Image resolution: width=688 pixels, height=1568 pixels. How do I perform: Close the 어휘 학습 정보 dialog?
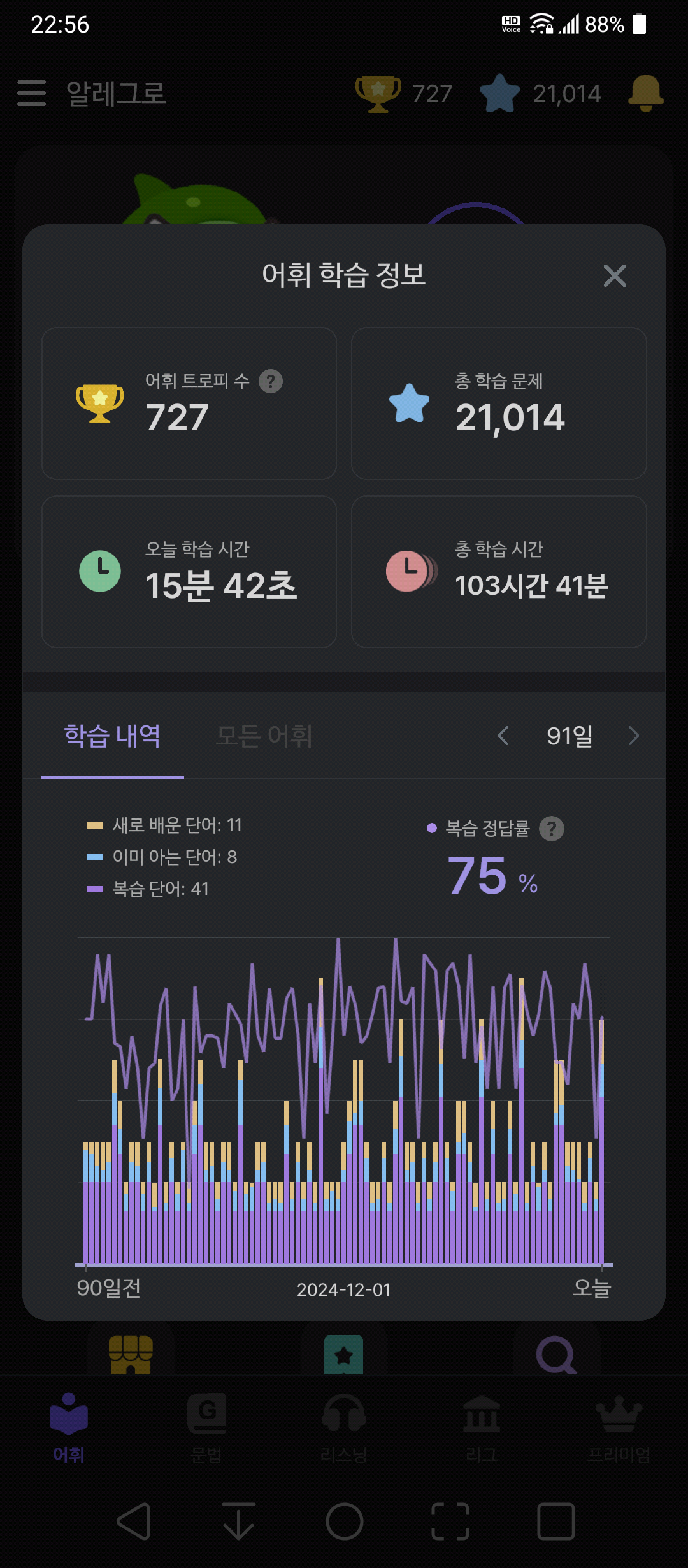(615, 275)
